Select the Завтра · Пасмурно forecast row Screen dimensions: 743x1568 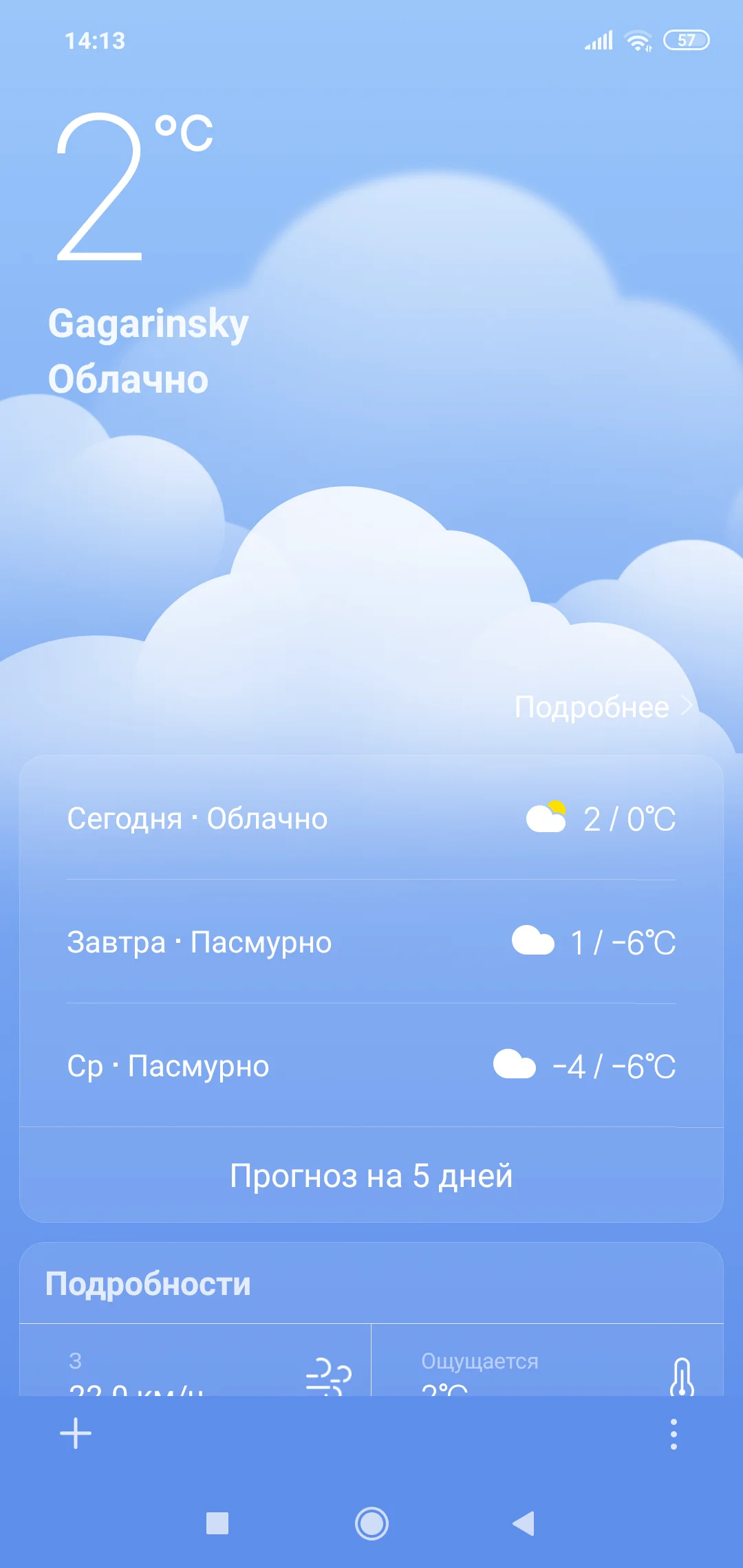pyautogui.click(x=371, y=942)
